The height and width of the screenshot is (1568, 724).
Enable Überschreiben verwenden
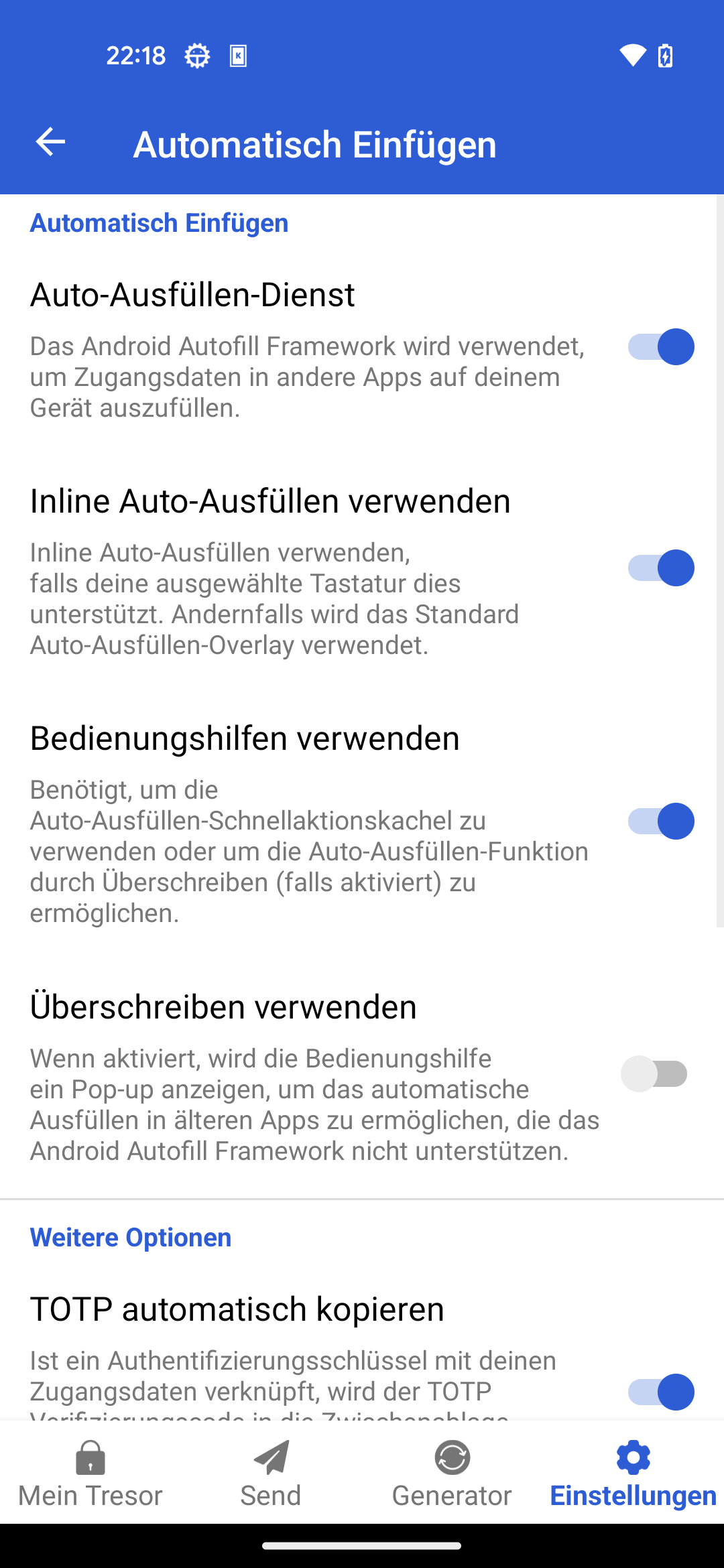[654, 1073]
